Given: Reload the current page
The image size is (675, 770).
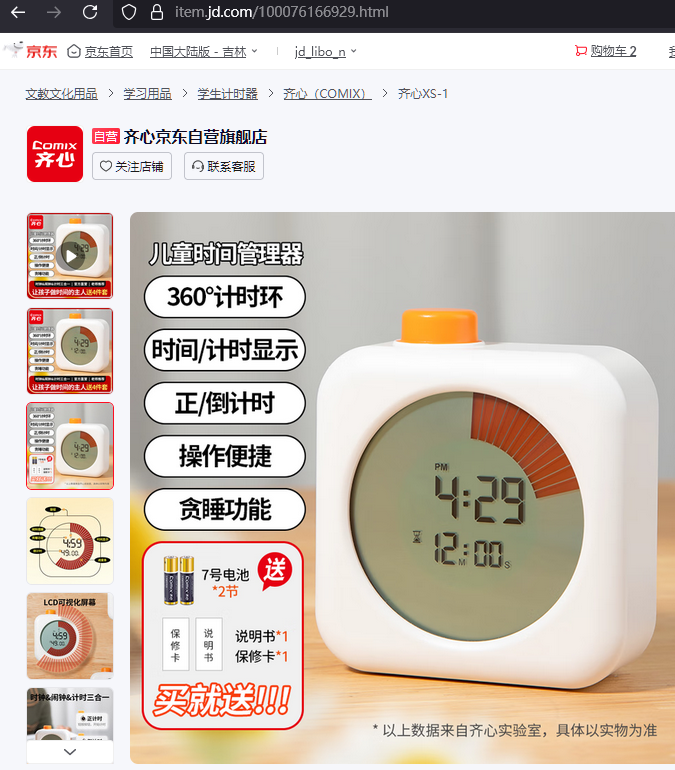Looking at the screenshot, I should click(x=90, y=13).
